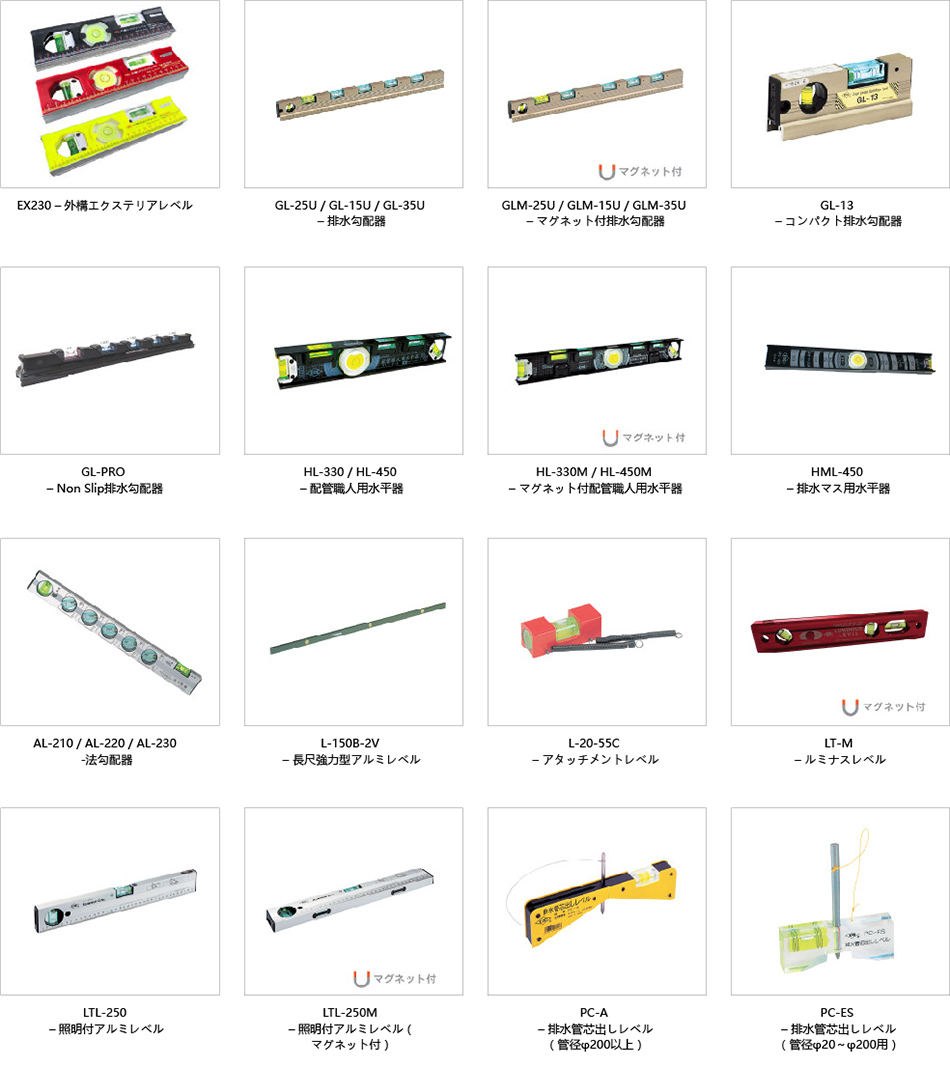
Task: Select the PC-ES pipe centering level
Action: tap(840, 901)
